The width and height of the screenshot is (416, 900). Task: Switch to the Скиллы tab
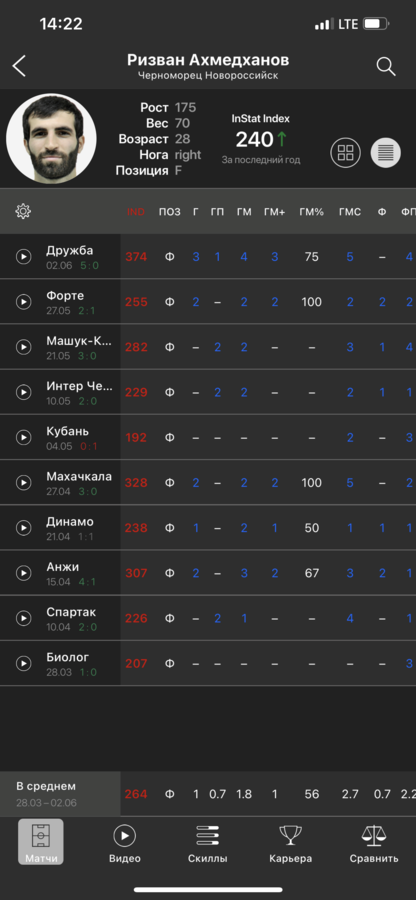208,843
